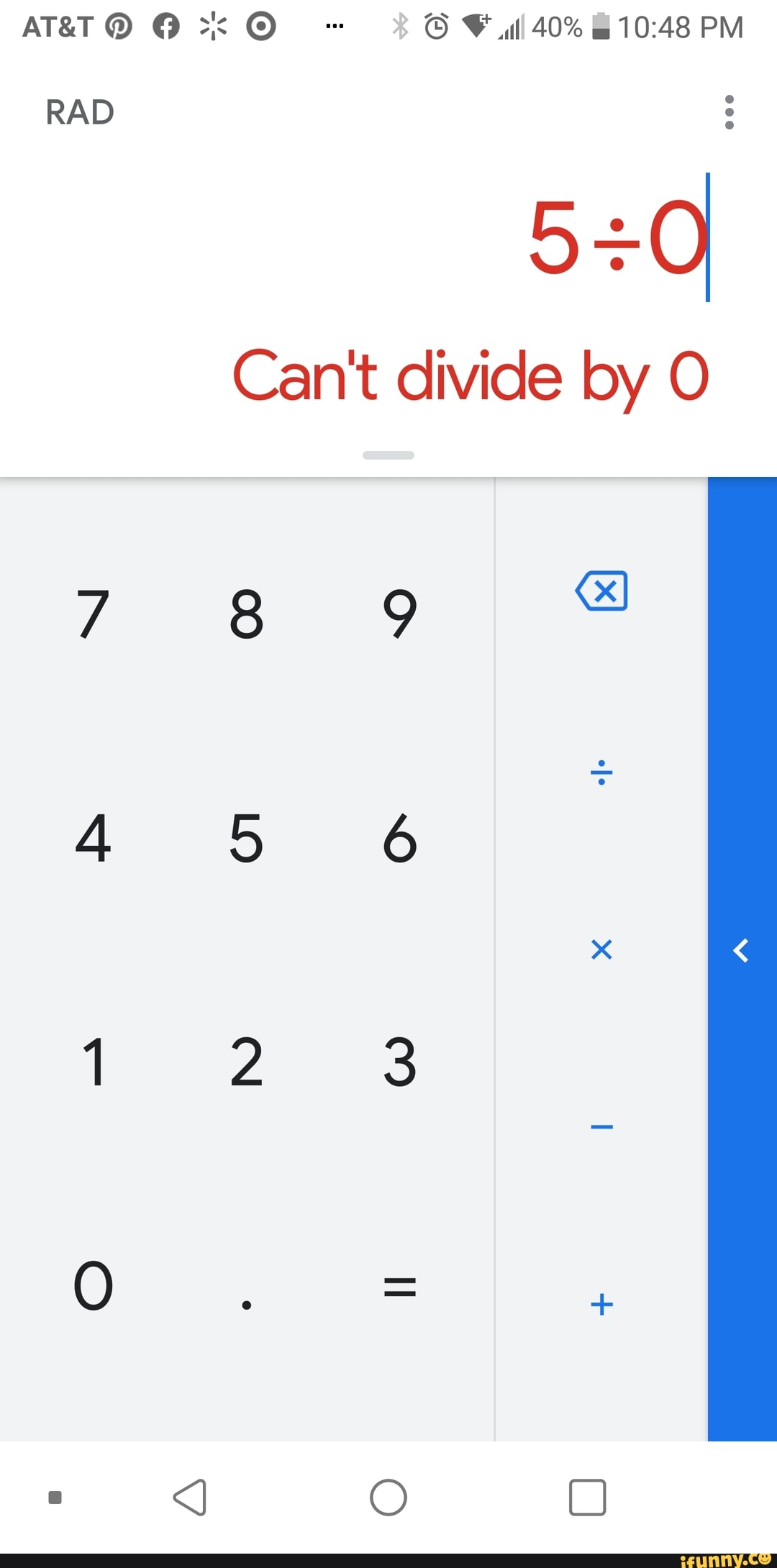Viewport: 777px width, 1568px height.
Task: Tap digit 5 on keypad
Action: click(x=246, y=838)
